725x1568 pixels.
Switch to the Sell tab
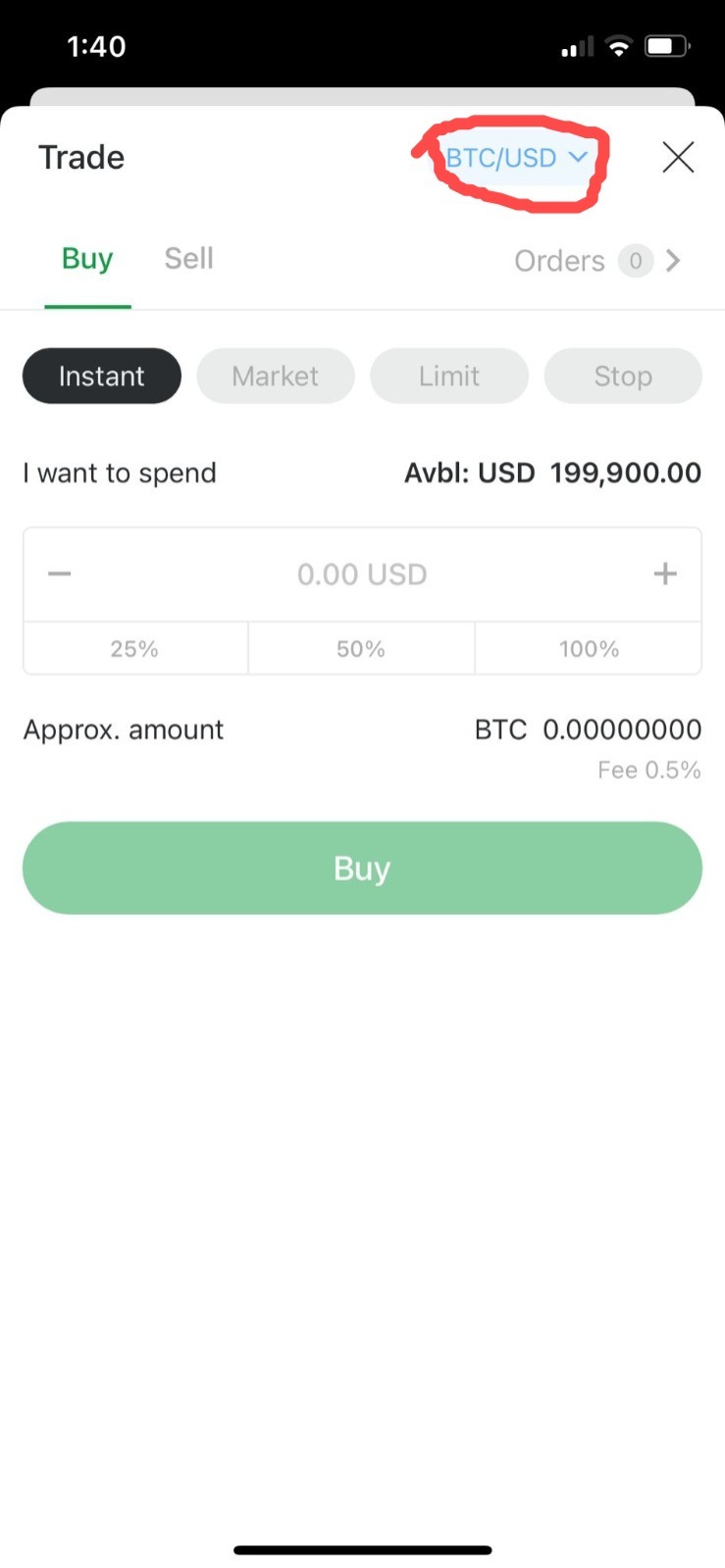click(x=188, y=258)
